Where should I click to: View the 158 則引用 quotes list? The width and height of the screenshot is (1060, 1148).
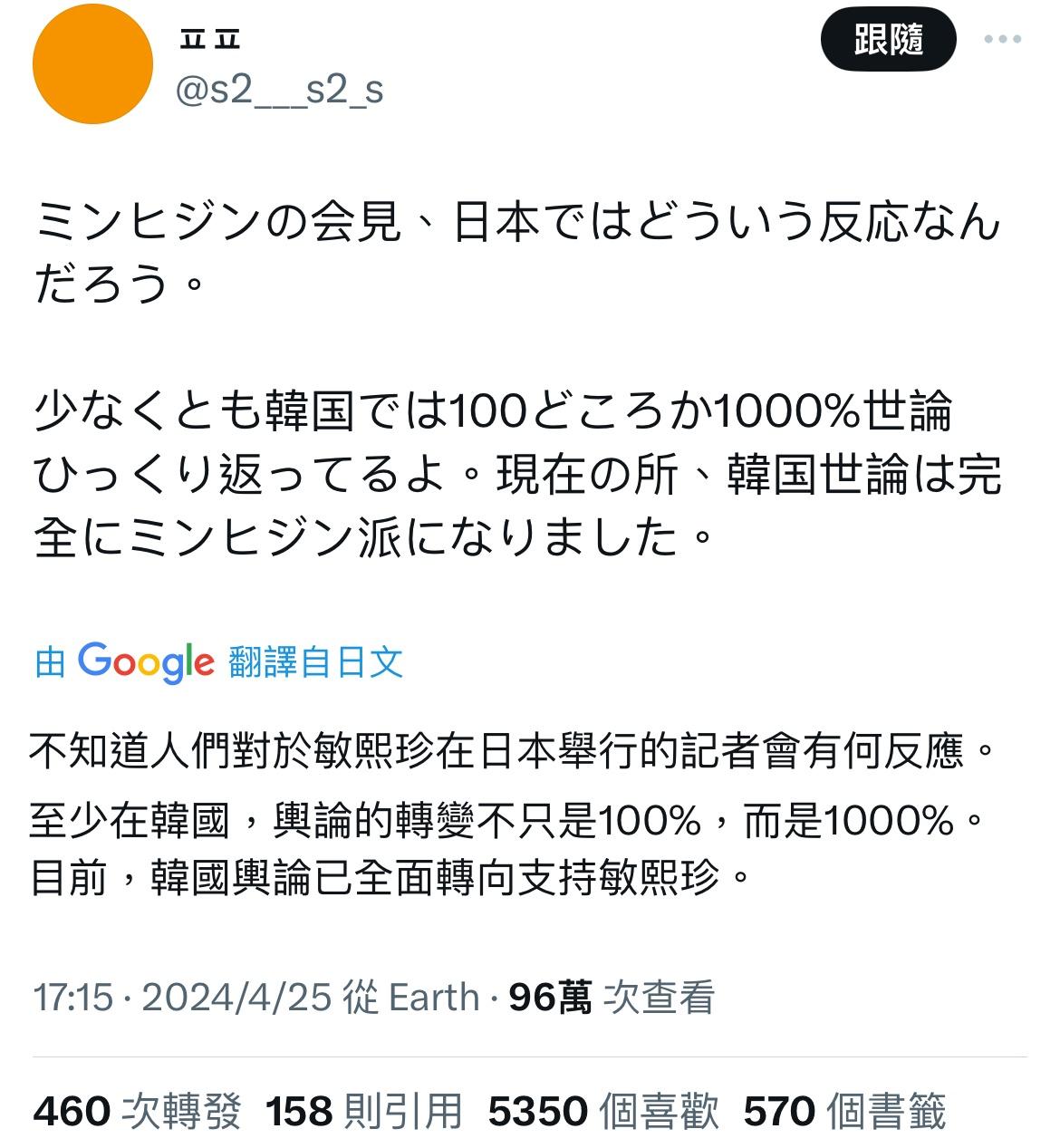coord(364,1111)
